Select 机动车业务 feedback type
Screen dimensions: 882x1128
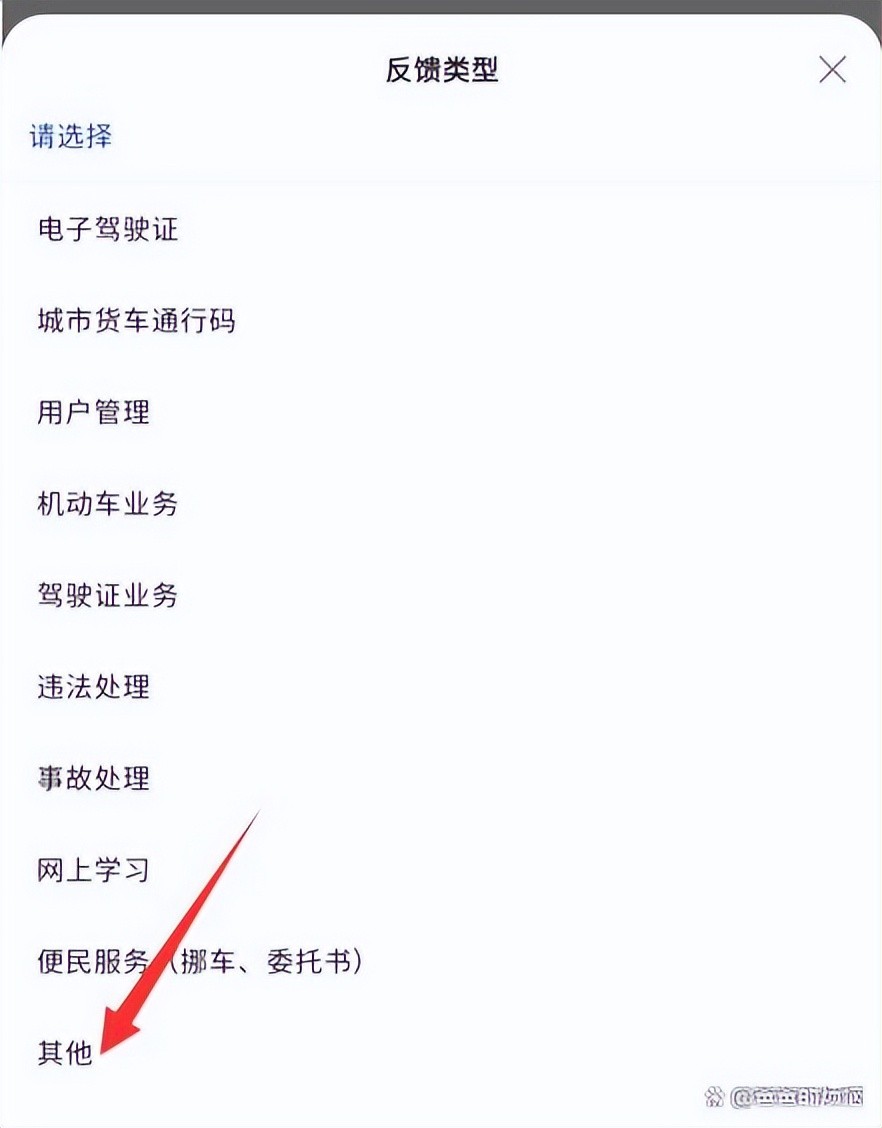(x=108, y=504)
